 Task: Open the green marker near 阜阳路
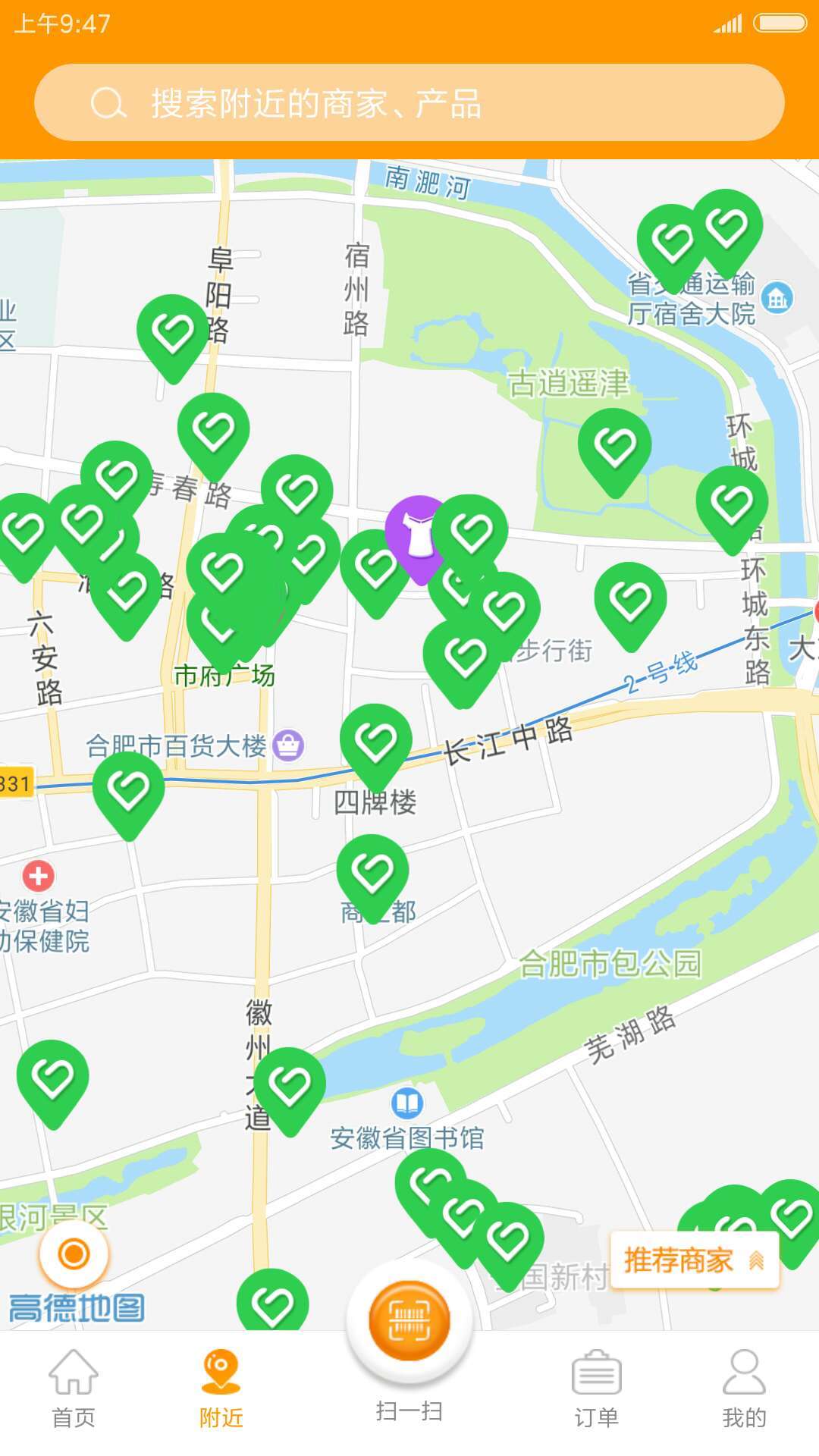(173, 332)
